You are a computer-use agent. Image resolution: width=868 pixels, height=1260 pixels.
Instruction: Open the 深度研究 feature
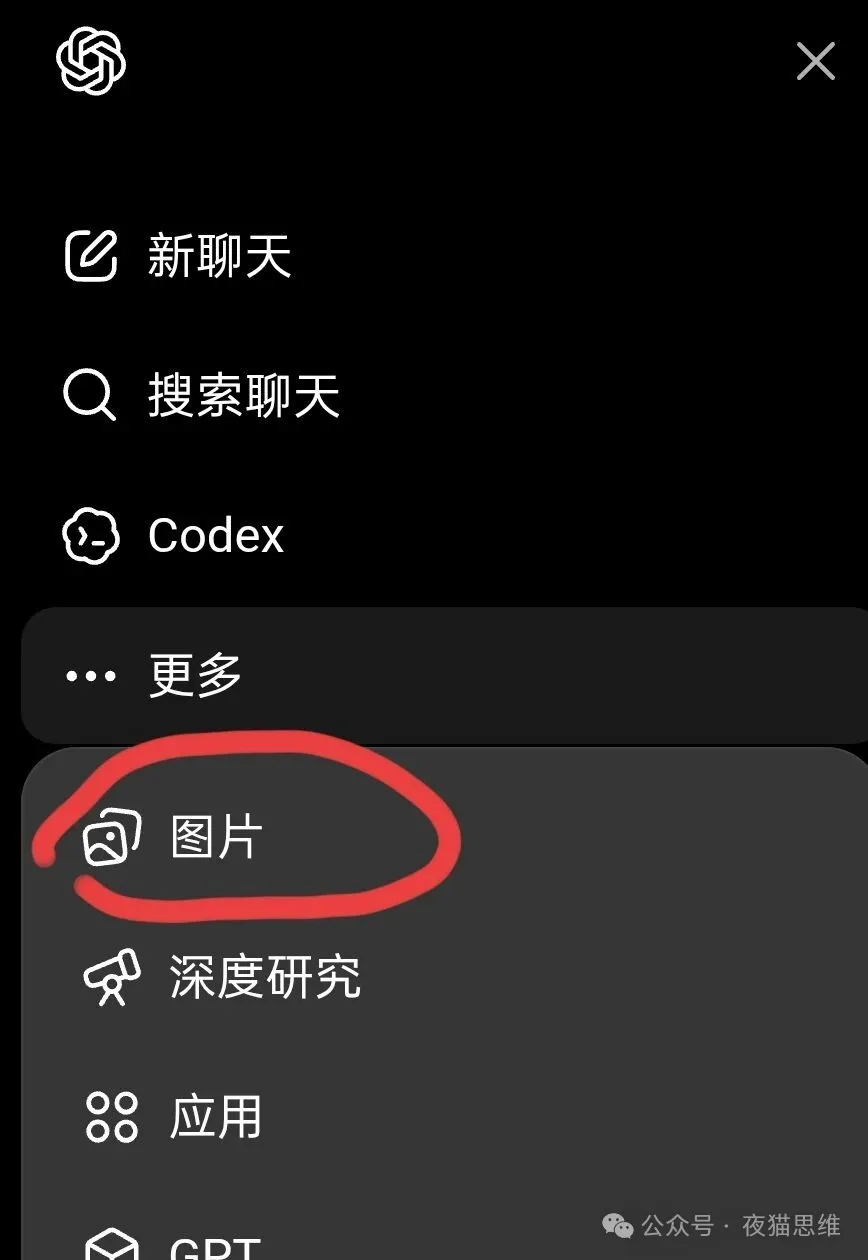[x=267, y=977]
